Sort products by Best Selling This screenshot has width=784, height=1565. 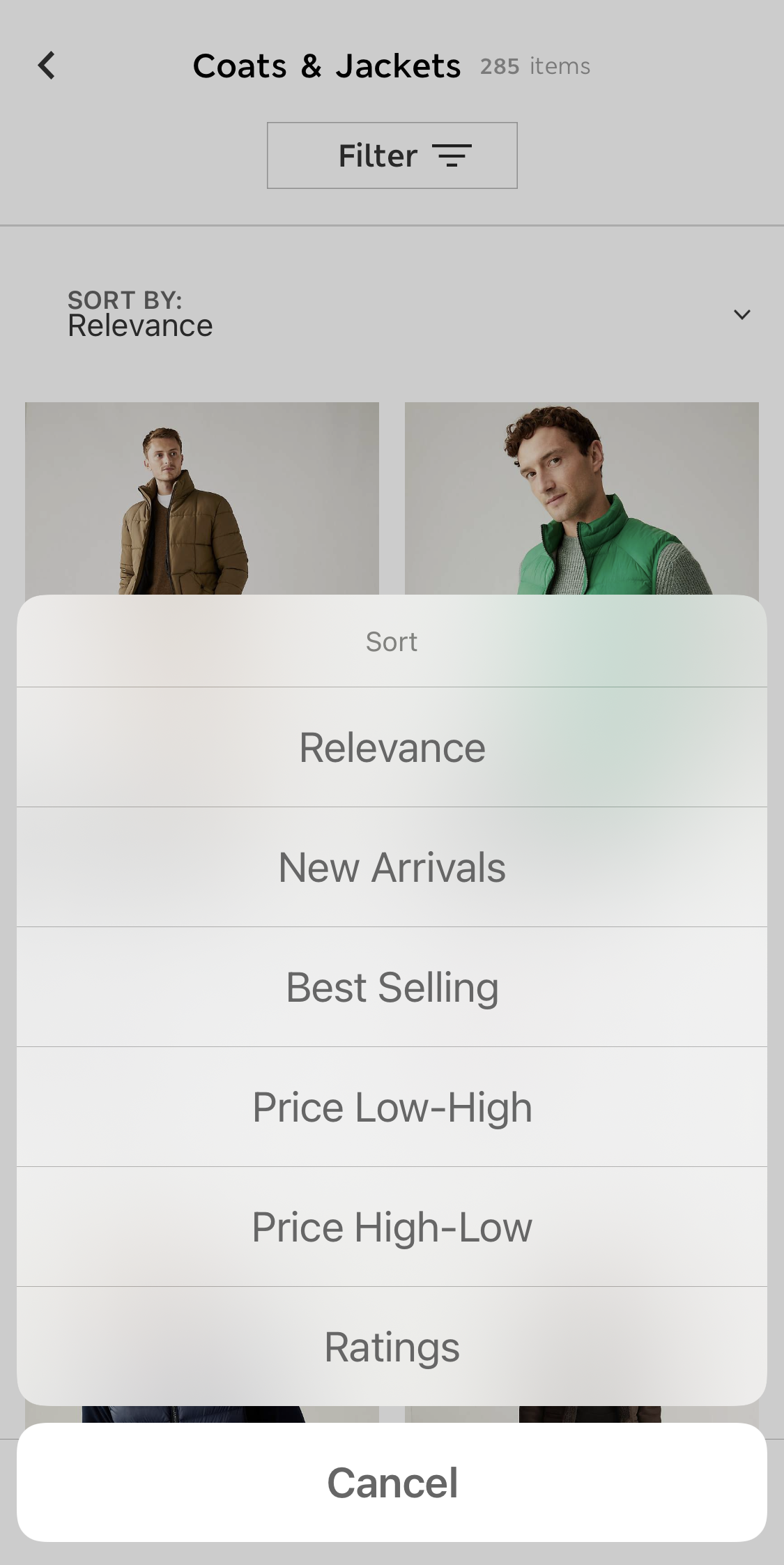pos(392,986)
